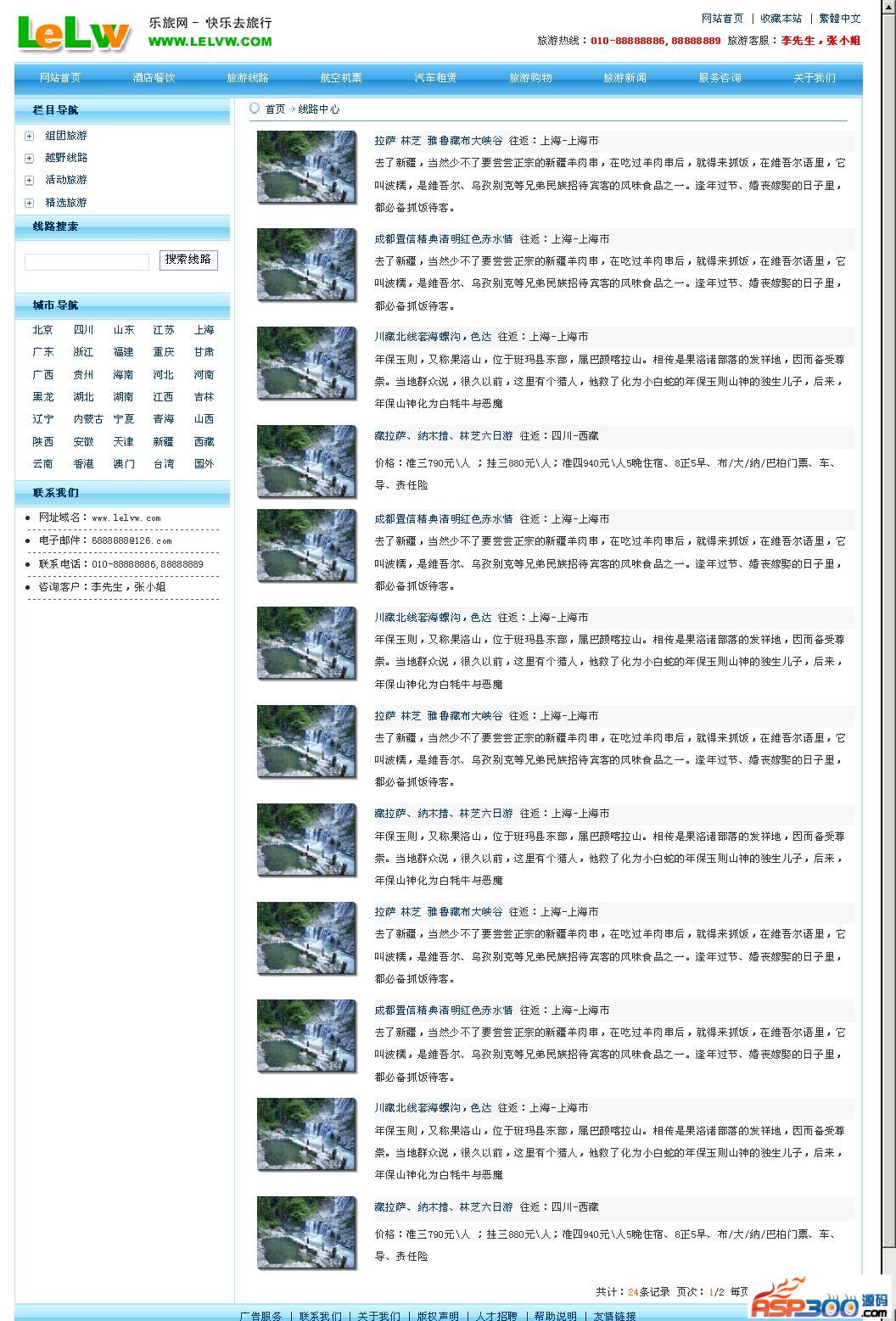Tap the 搜索线路 button
This screenshot has height=1321, width=896.
188,260
